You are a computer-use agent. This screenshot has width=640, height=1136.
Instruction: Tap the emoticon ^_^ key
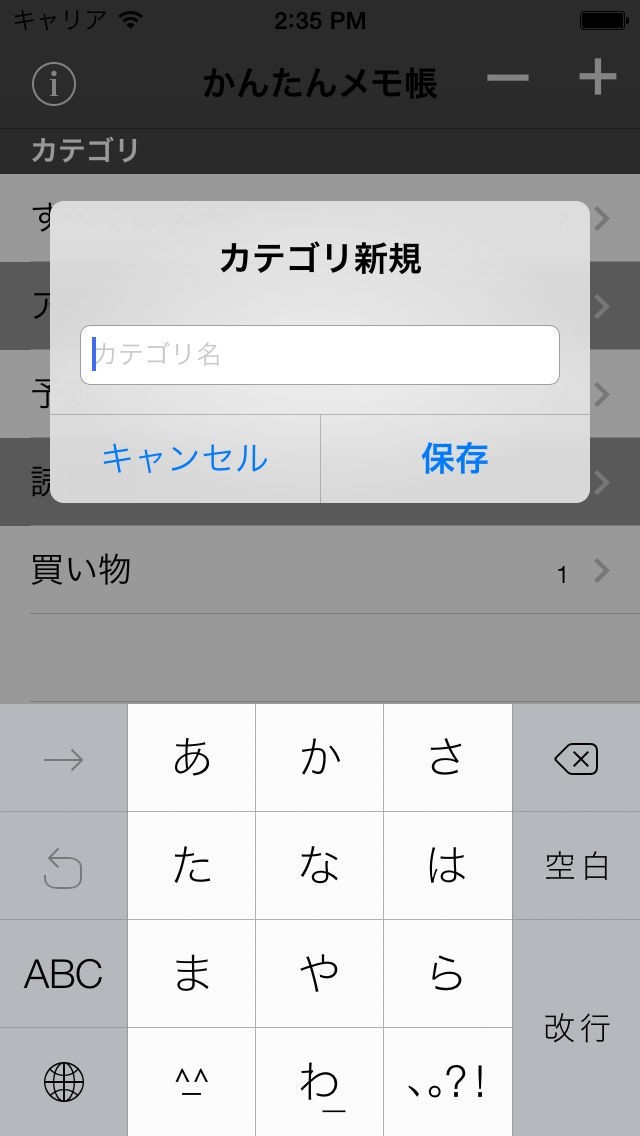click(x=192, y=1081)
